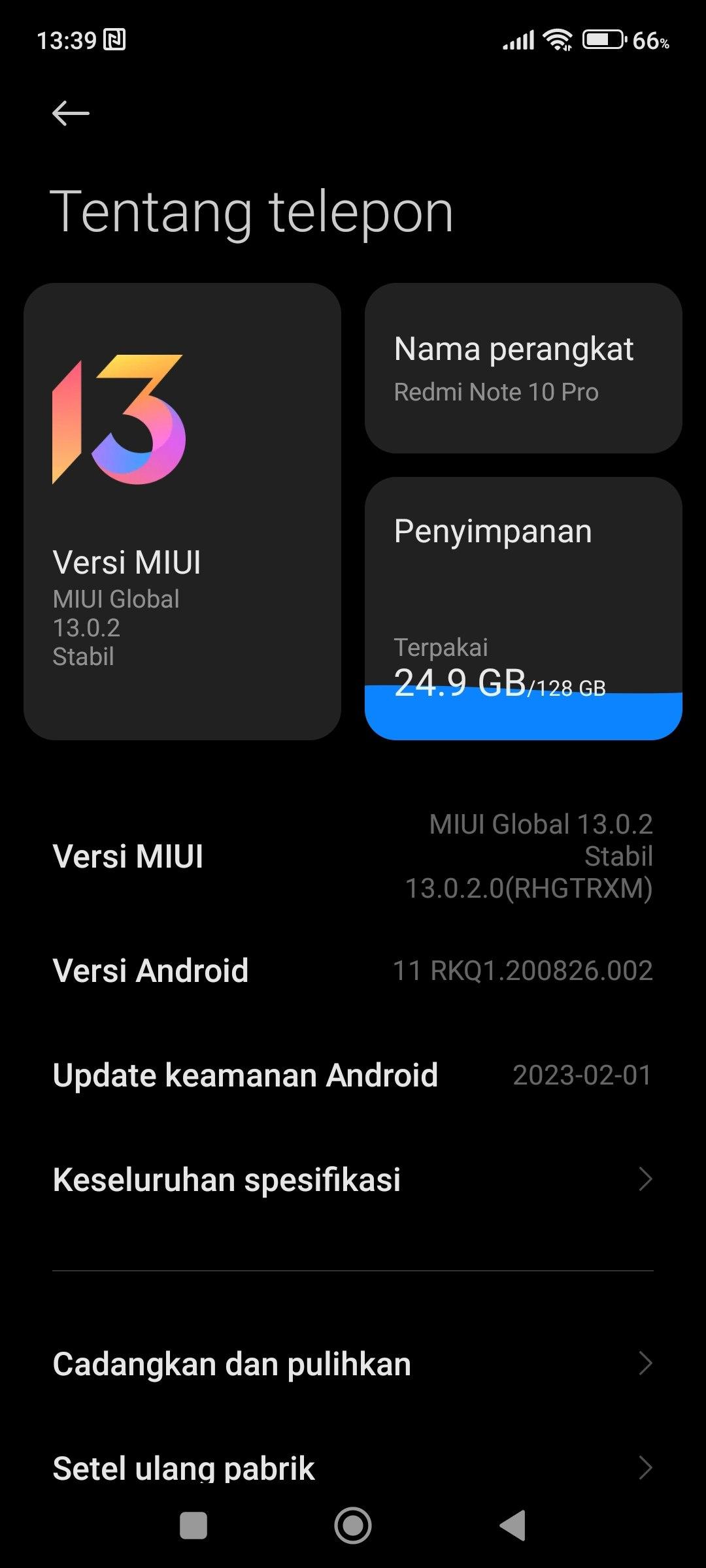This screenshot has height=1568, width=706.
Task: Open Cadangkan dan pulihkan
Action: pos(353,1364)
